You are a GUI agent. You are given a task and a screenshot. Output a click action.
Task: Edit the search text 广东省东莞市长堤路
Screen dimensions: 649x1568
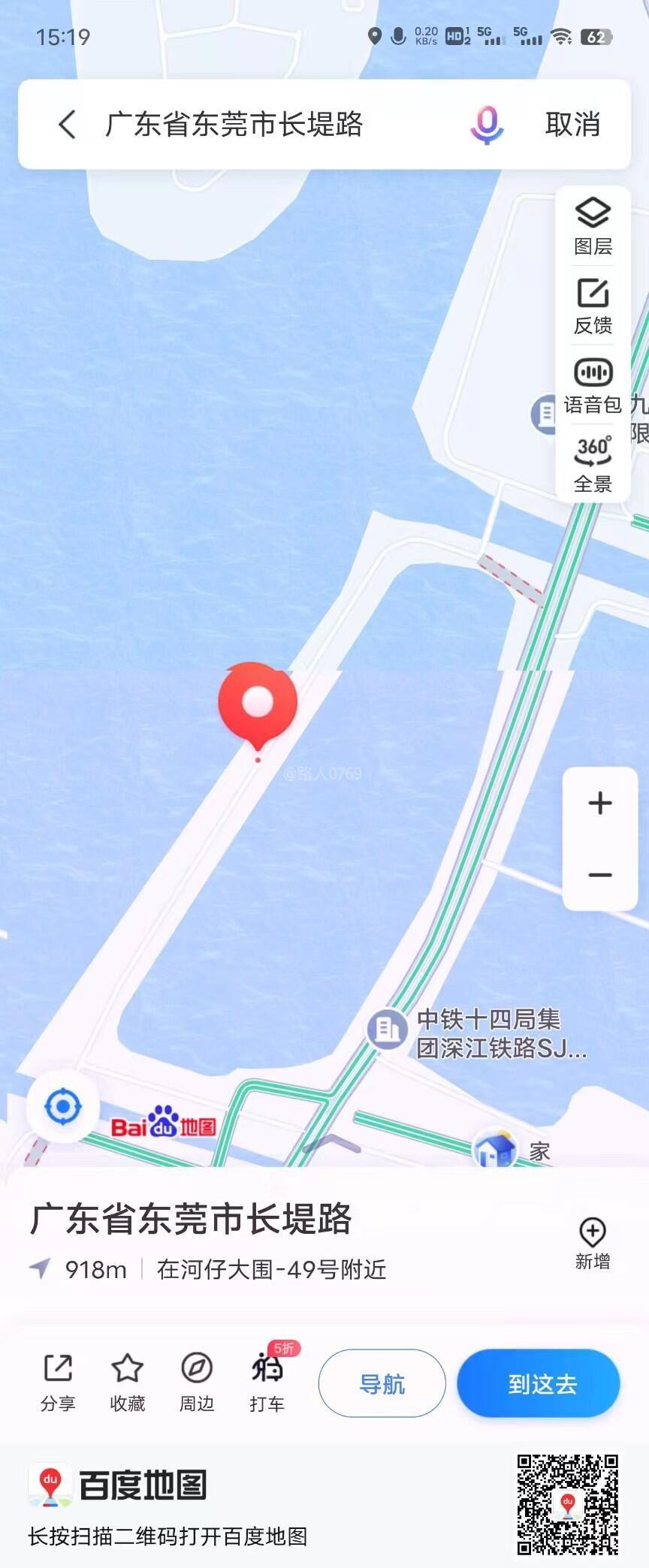pos(234,124)
